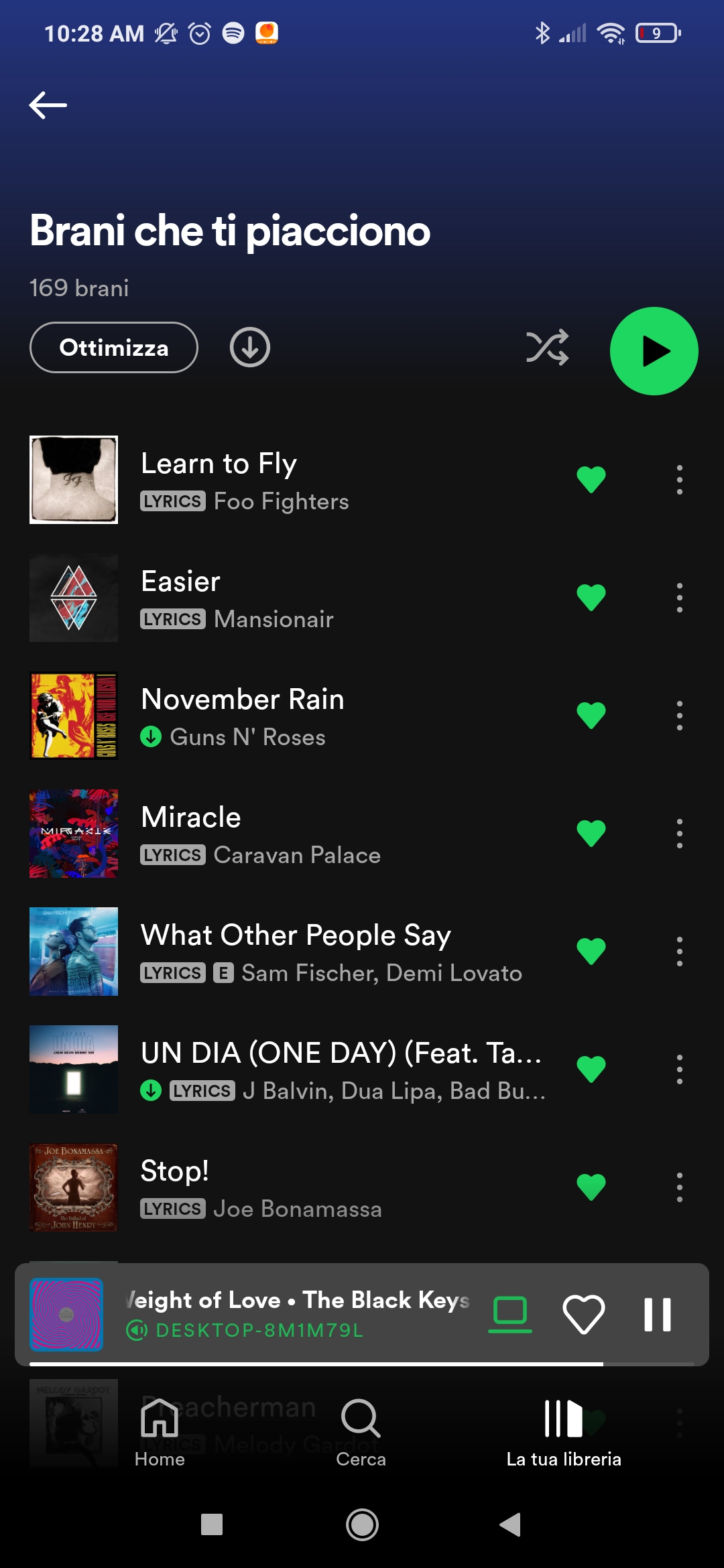Open the menu for UN DIA (ONE DAY)
Image resolution: width=724 pixels, height=1568 pixels.
[x=679, y=1069]
